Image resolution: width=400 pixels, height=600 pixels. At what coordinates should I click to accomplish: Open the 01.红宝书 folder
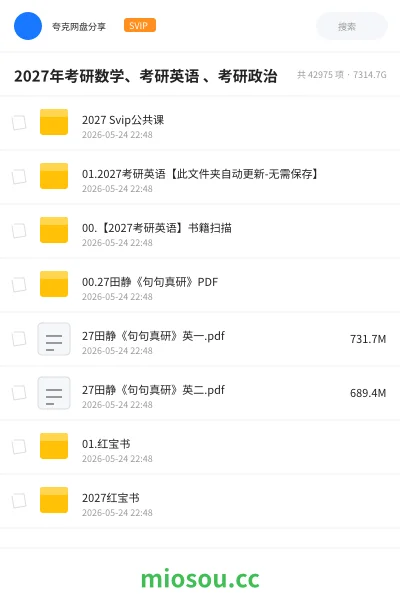(x=200, y=447)
